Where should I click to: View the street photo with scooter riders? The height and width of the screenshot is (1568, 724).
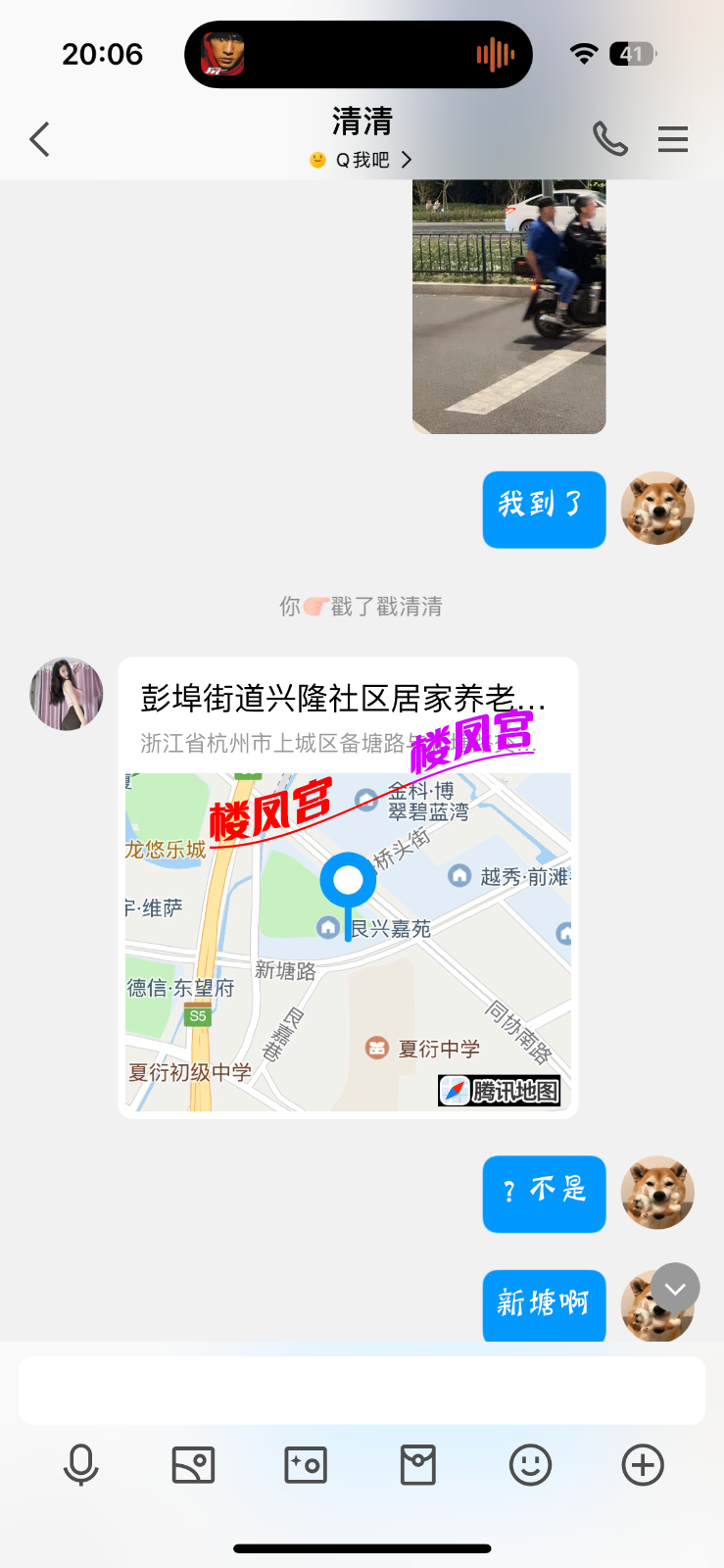coord(508,306)
